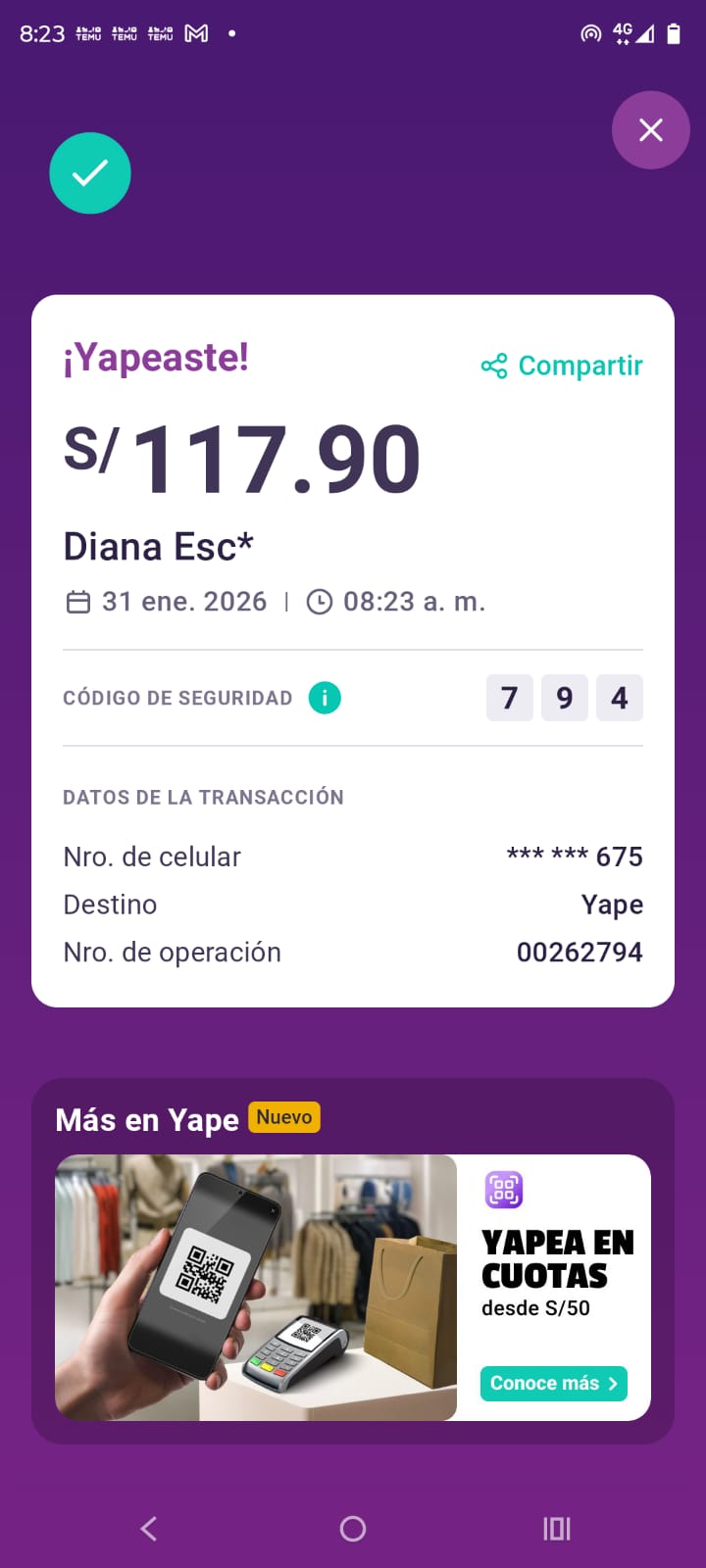Share the Yape payment receipt
The width and height of the screenshot is (706, 1568).
coord(562,366)
